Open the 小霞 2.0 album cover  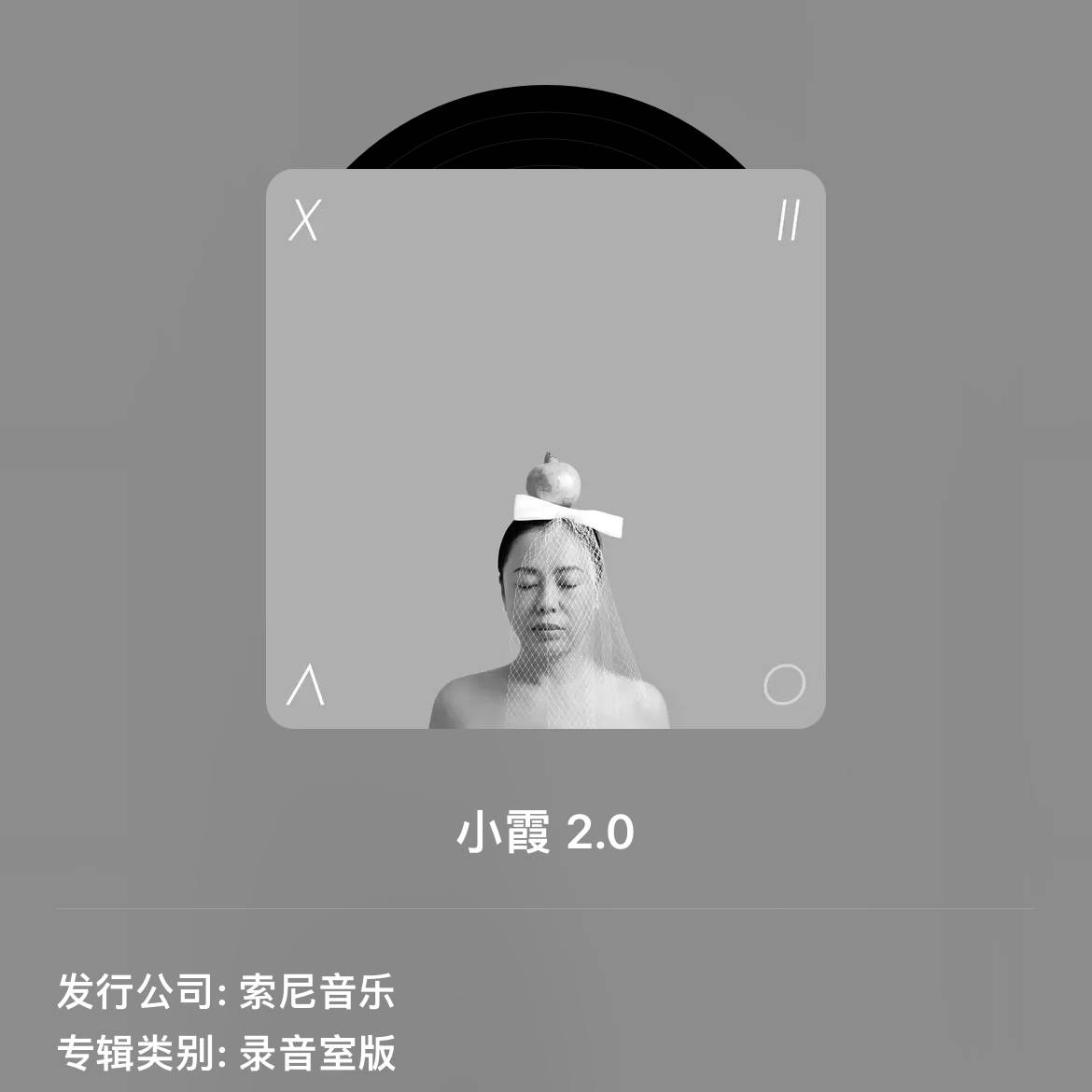click(x=546, y=448)
